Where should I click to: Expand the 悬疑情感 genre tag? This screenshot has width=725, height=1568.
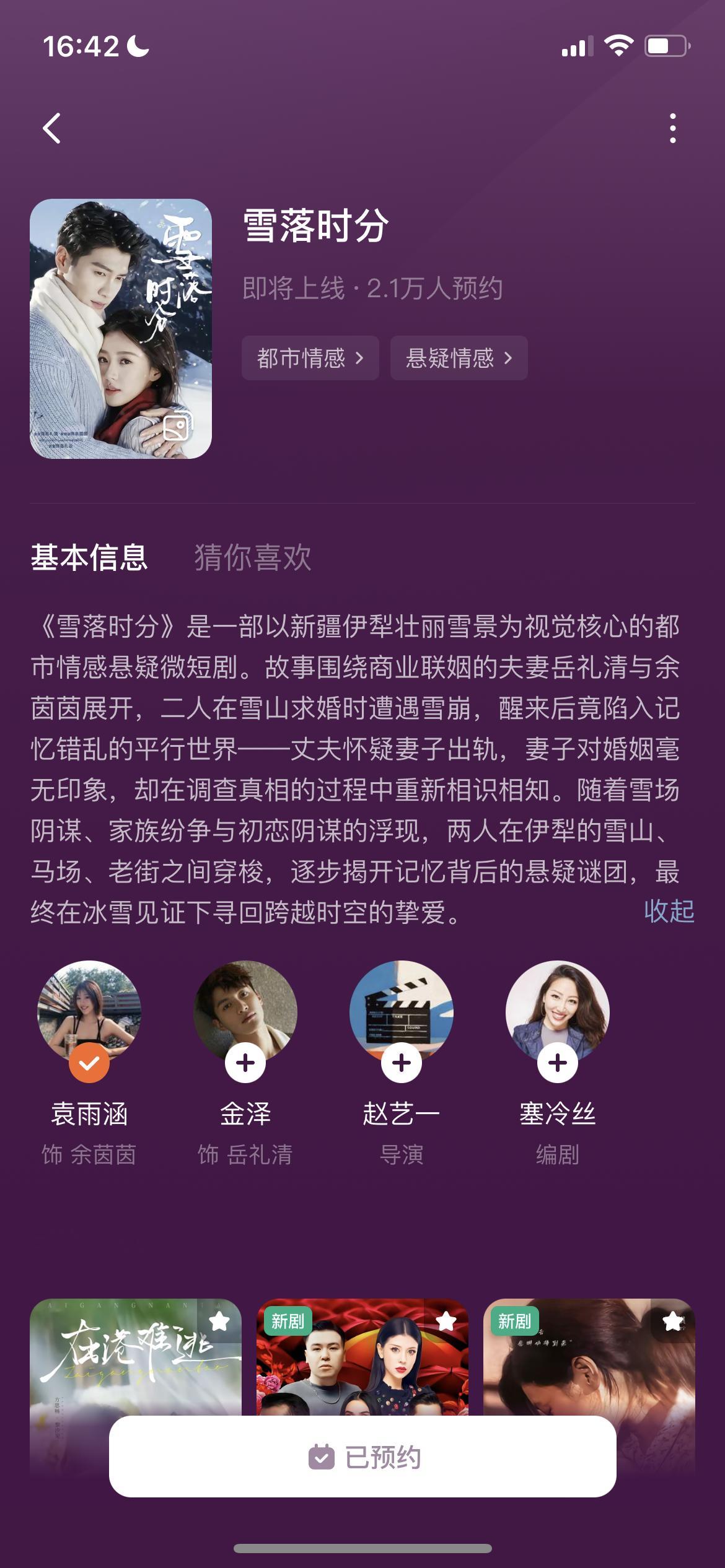(x=459, y=358)
